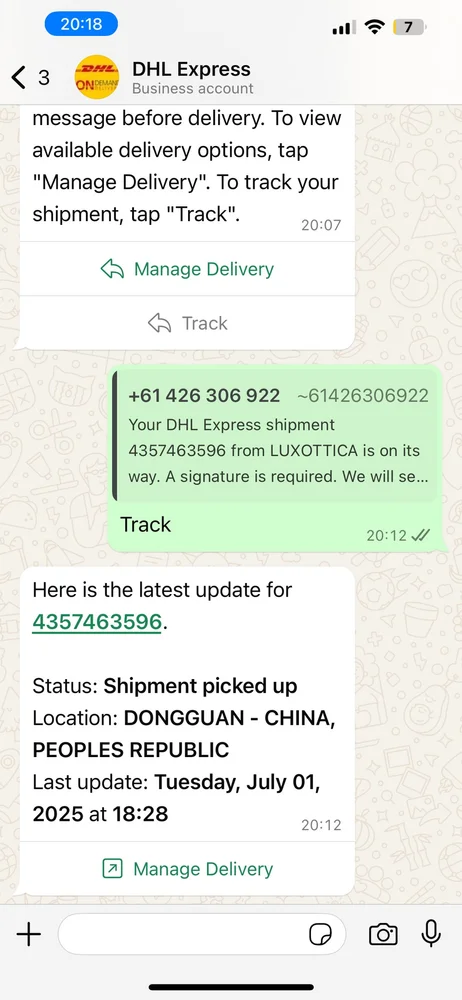The image size is (462, 1000).
Task: Tap Manage Delivery reply button under 20:07 message
Action: [187, 269]
